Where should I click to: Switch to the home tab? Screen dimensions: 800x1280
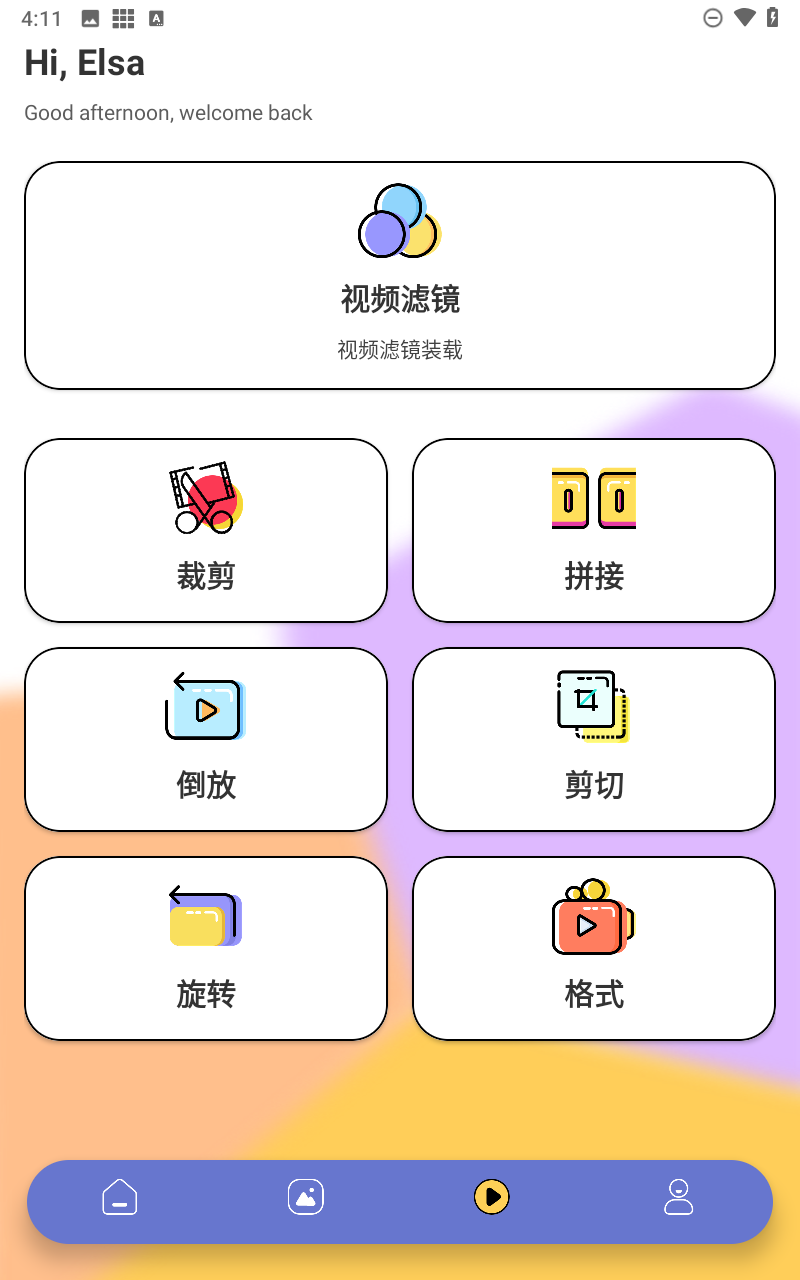pyautogui.click(x=120, y=1197)
